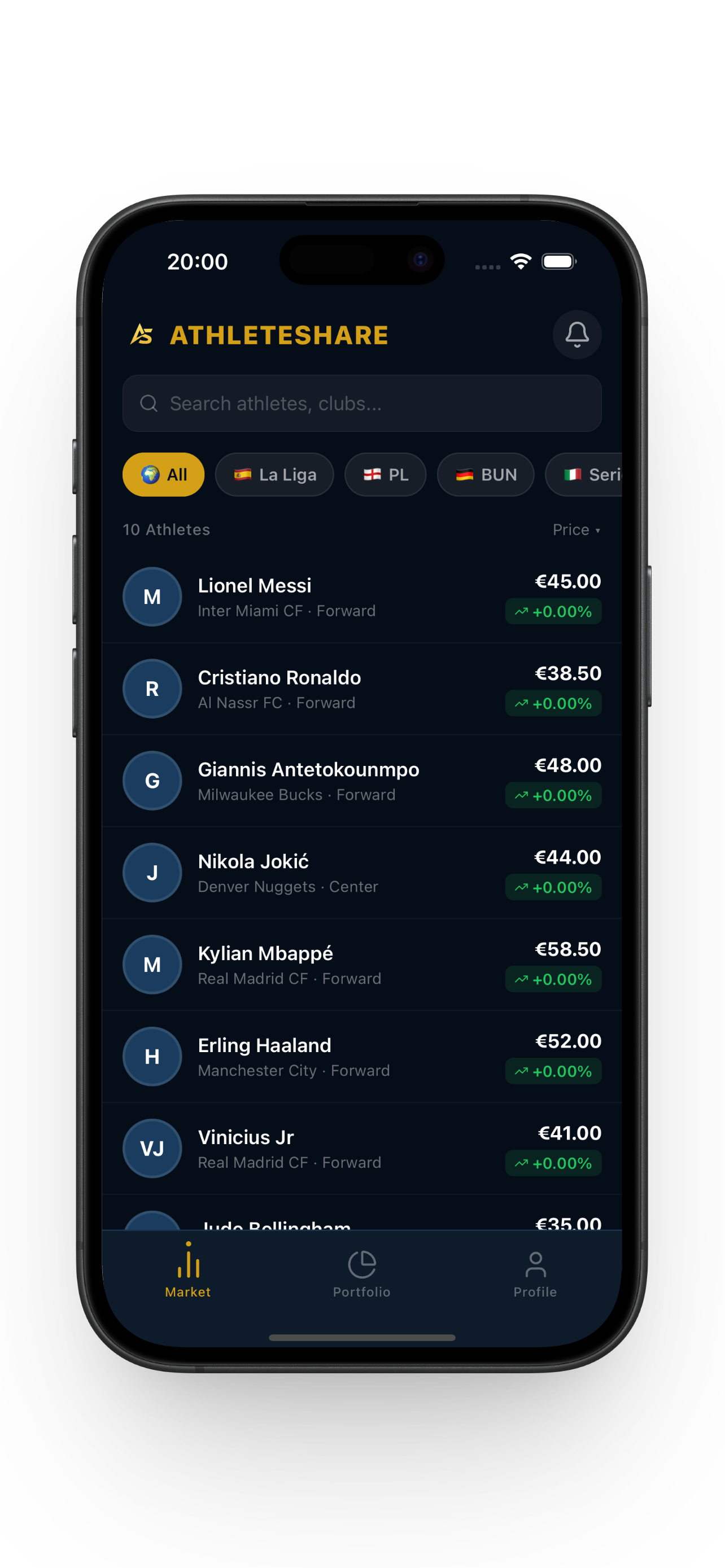Focus the Search athletes, clubs field

point(361,403)
